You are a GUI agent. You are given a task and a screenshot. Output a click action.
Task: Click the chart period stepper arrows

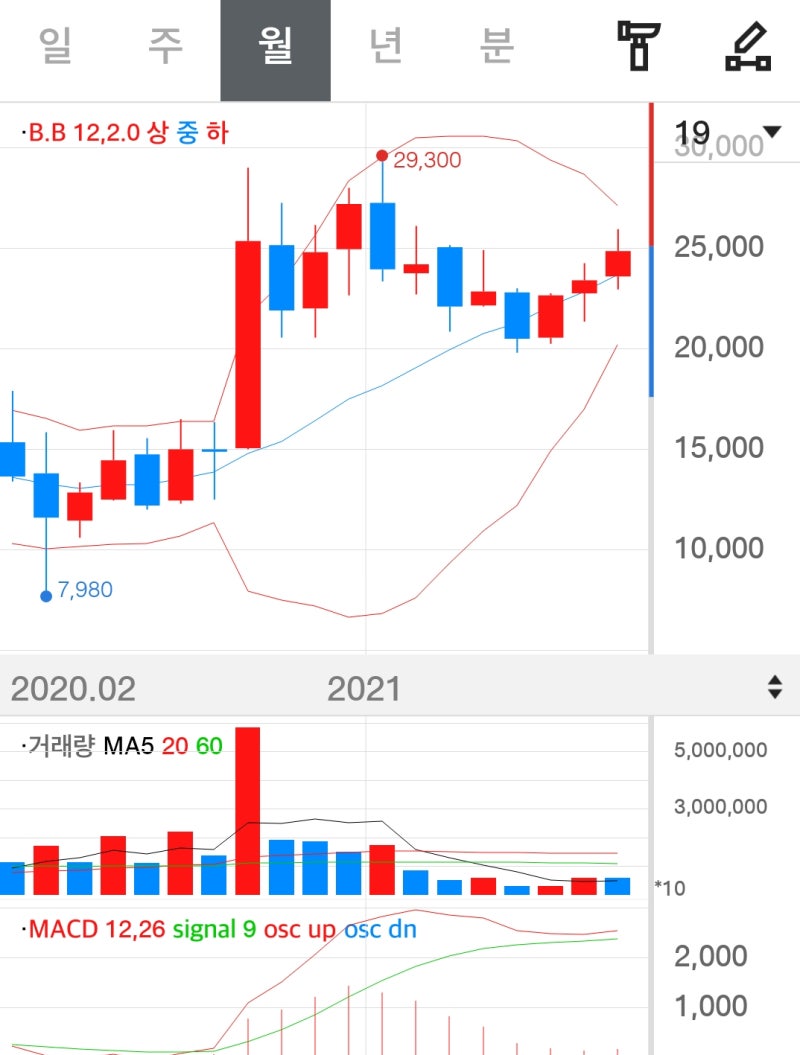[775, 687]
